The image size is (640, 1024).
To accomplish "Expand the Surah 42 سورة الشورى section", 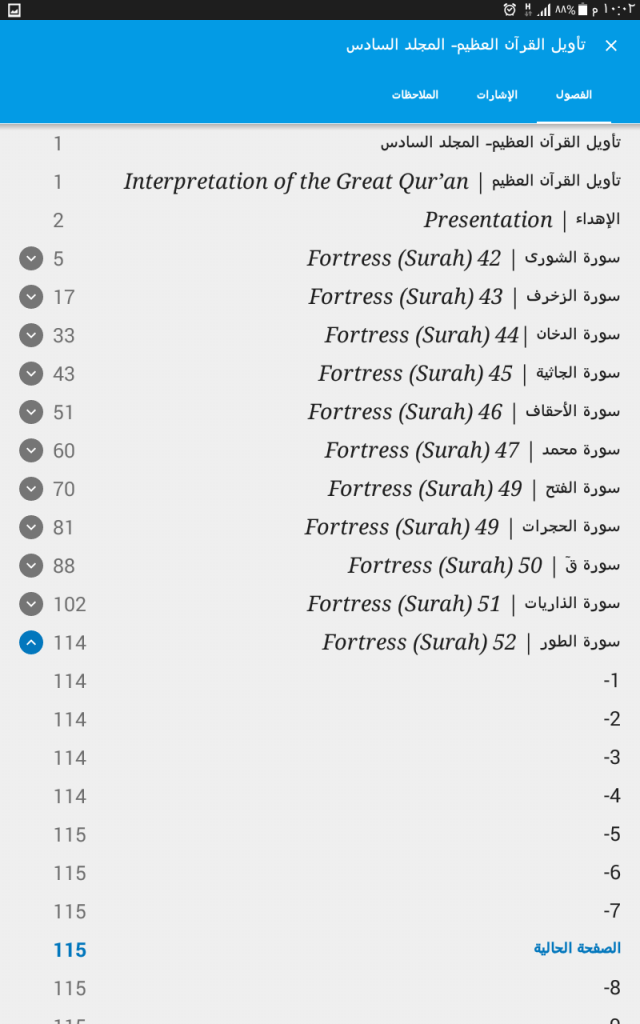I will click(31, 259).
